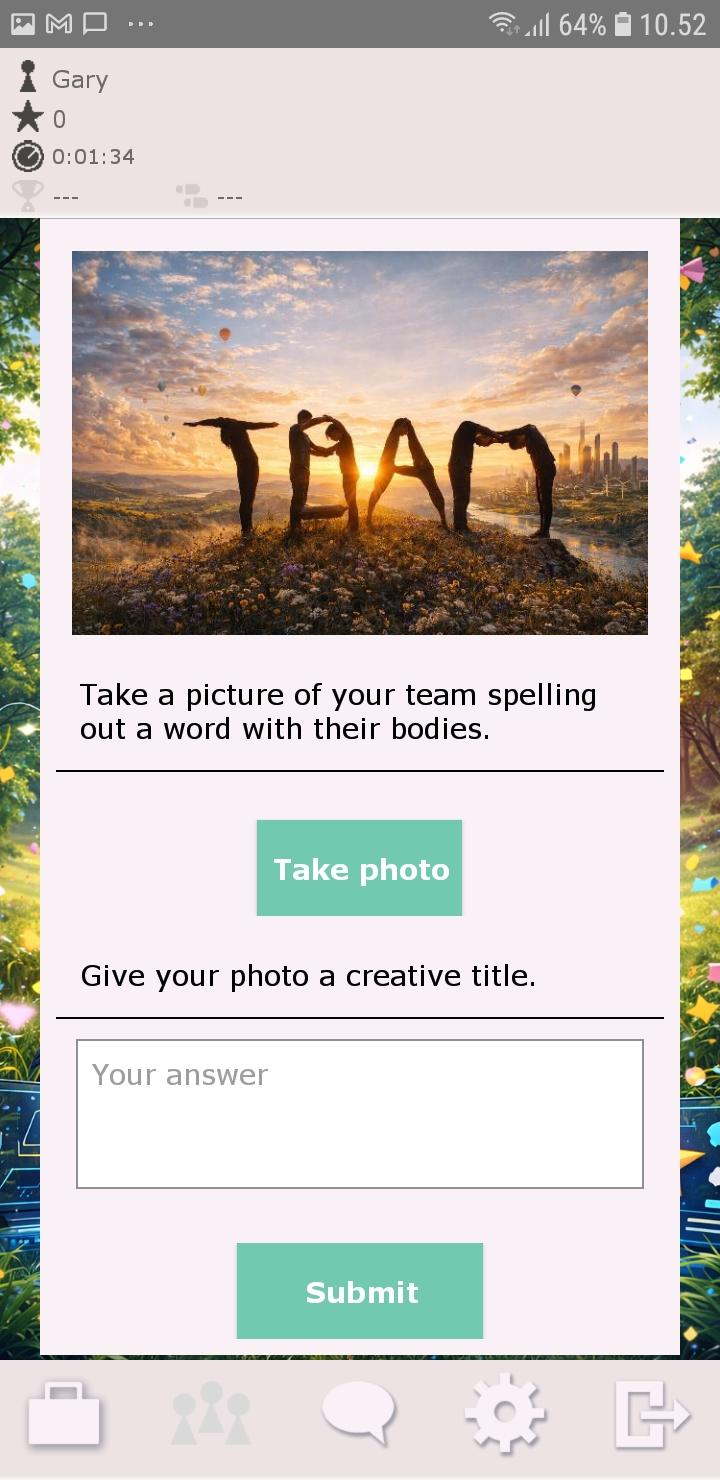Image resolution: width=720 pixels, height=1480 pixels.
Task: Open the chat speech bubble
Action: 358,1412
